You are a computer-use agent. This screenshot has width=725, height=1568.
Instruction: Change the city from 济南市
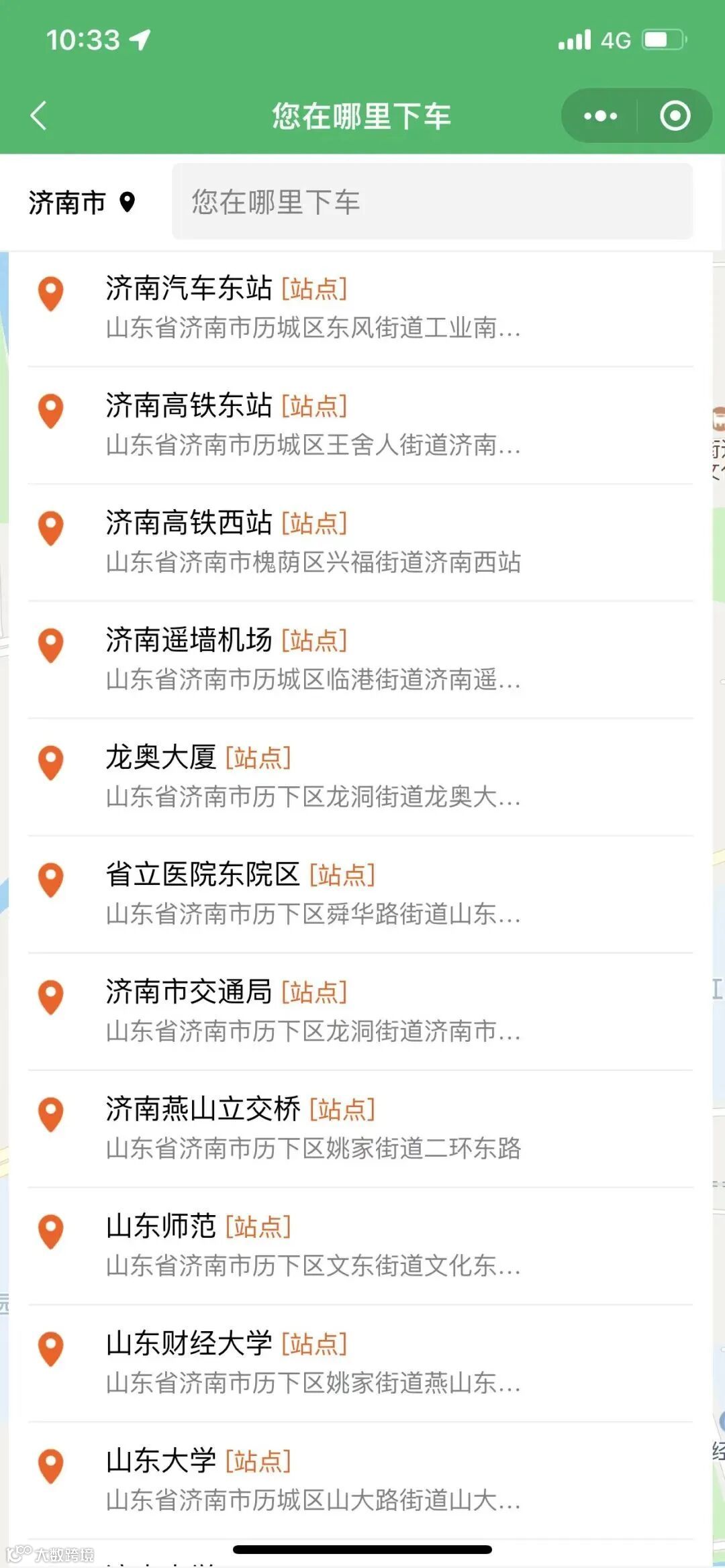[x=82, y=202]
